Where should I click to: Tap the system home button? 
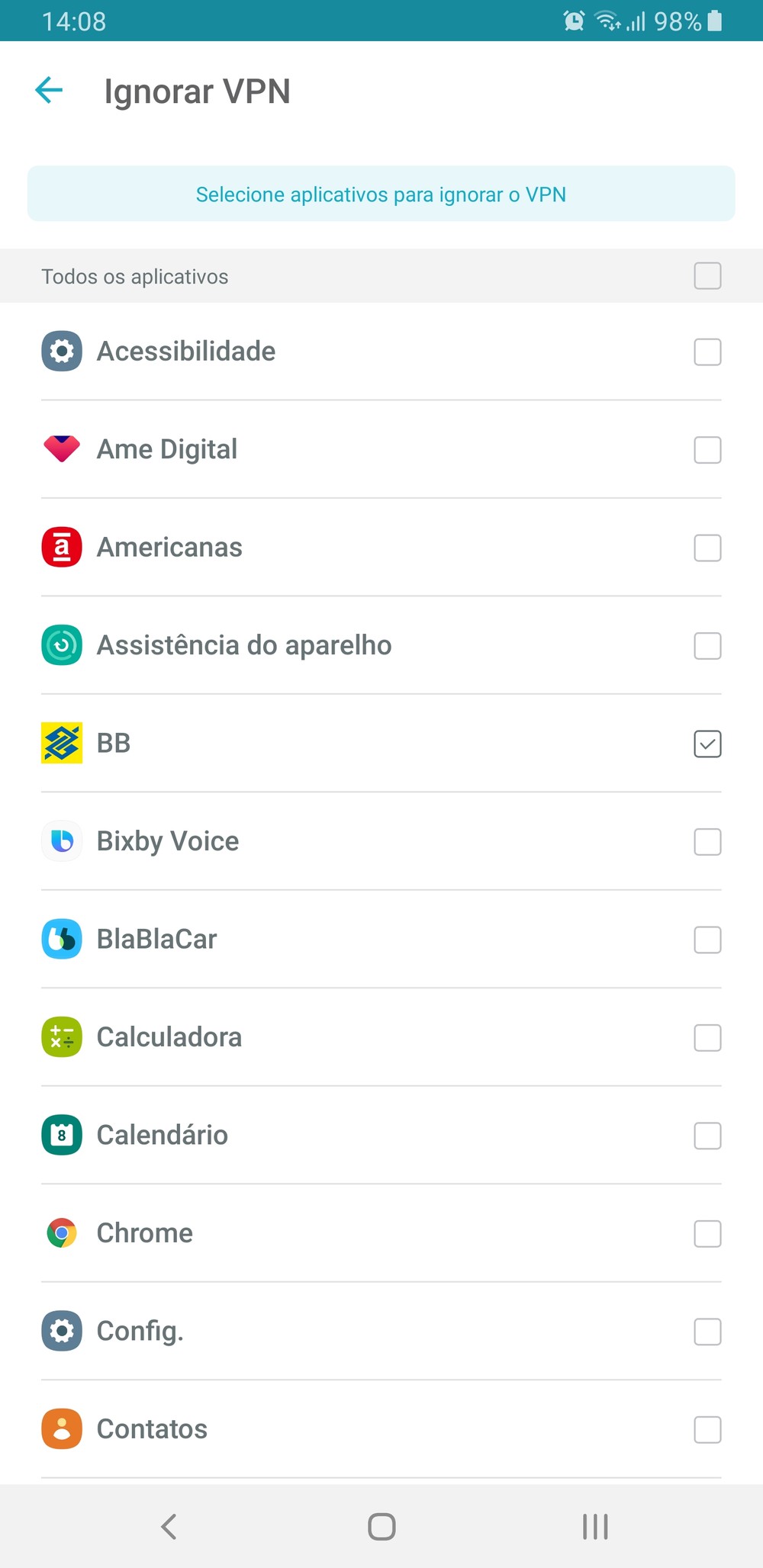[381, 1526]
